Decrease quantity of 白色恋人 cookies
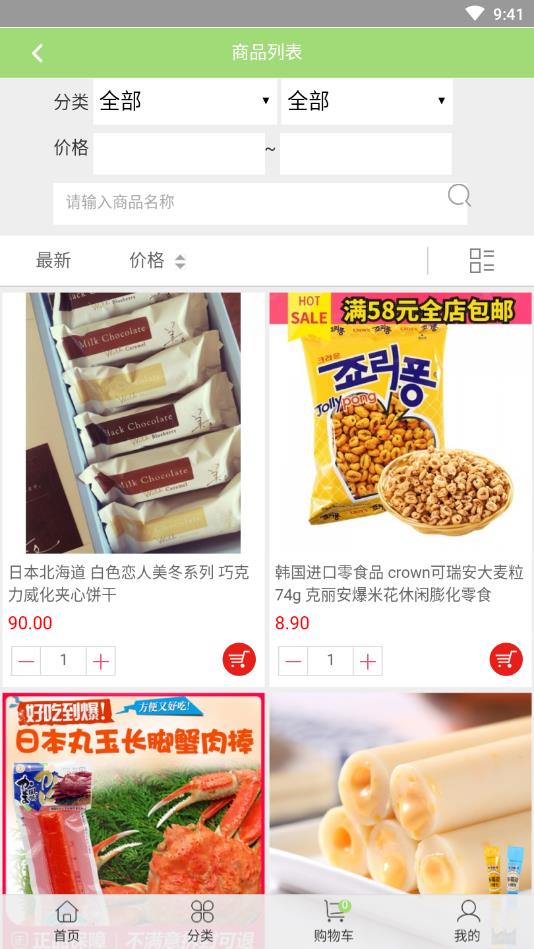Image resolution: width=534 pixels, height=949 pixels. tap(26, 661)
